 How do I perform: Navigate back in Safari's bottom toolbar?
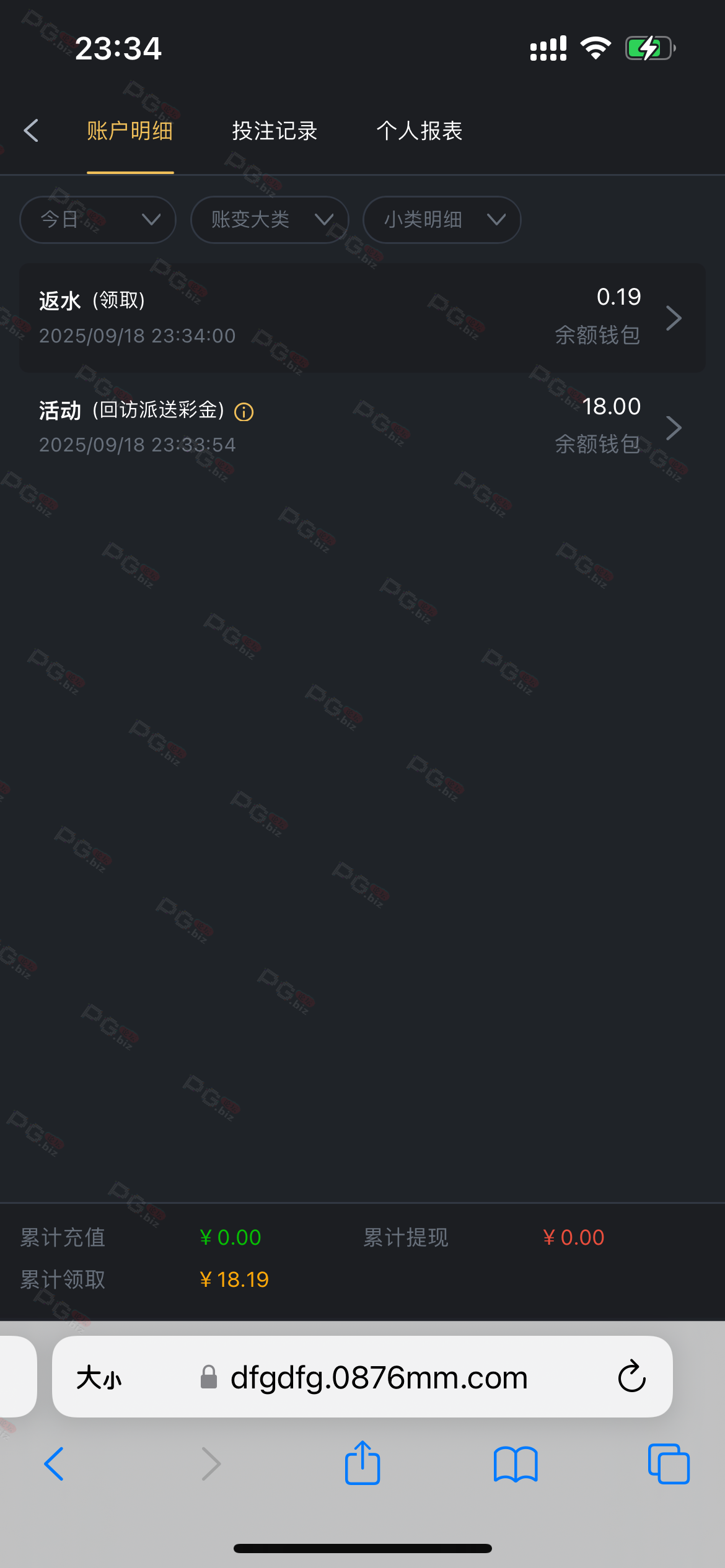(55, 1463)
